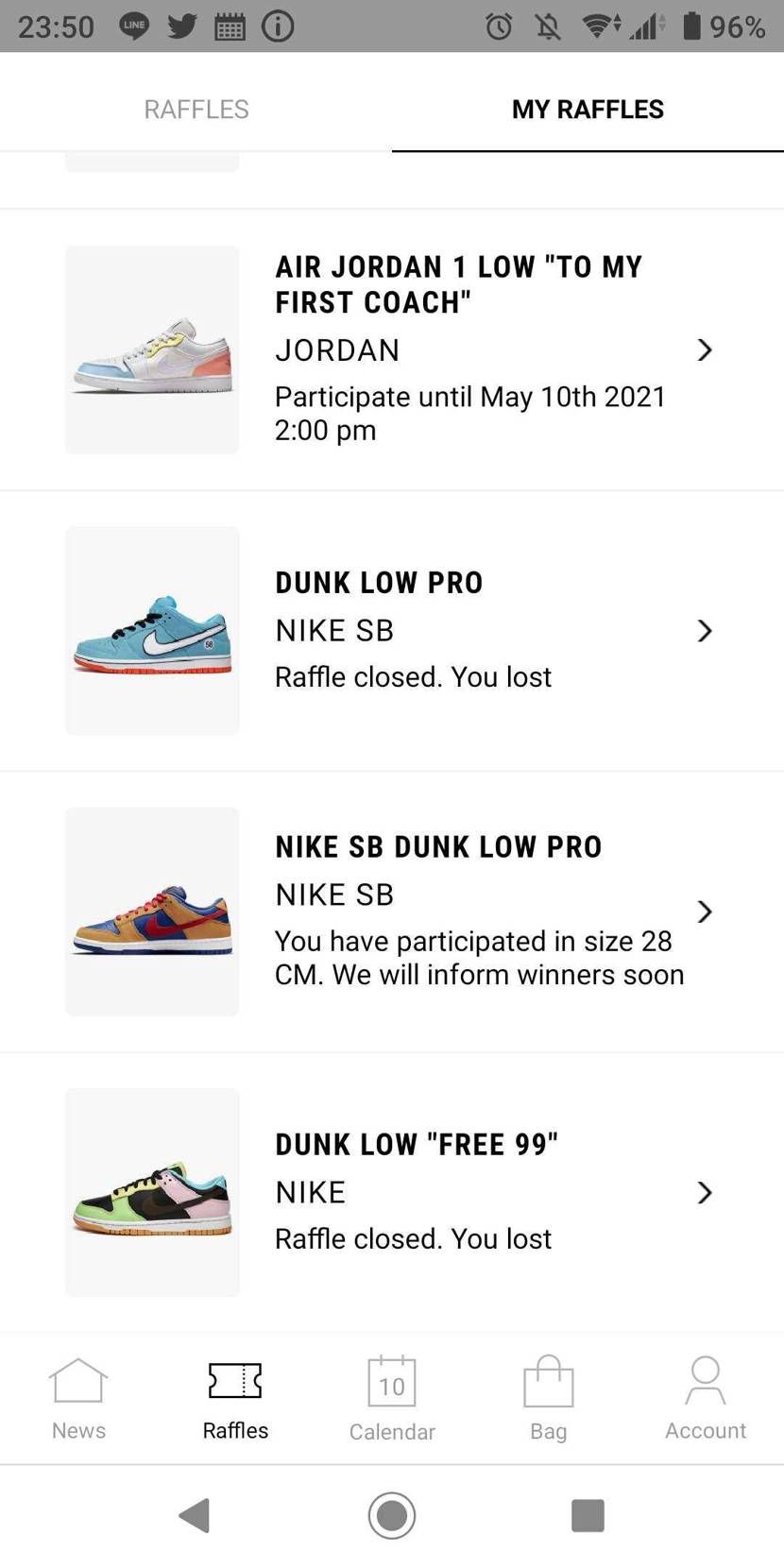Go to the Account tab
The image size is (784, 1568).
706,1399
